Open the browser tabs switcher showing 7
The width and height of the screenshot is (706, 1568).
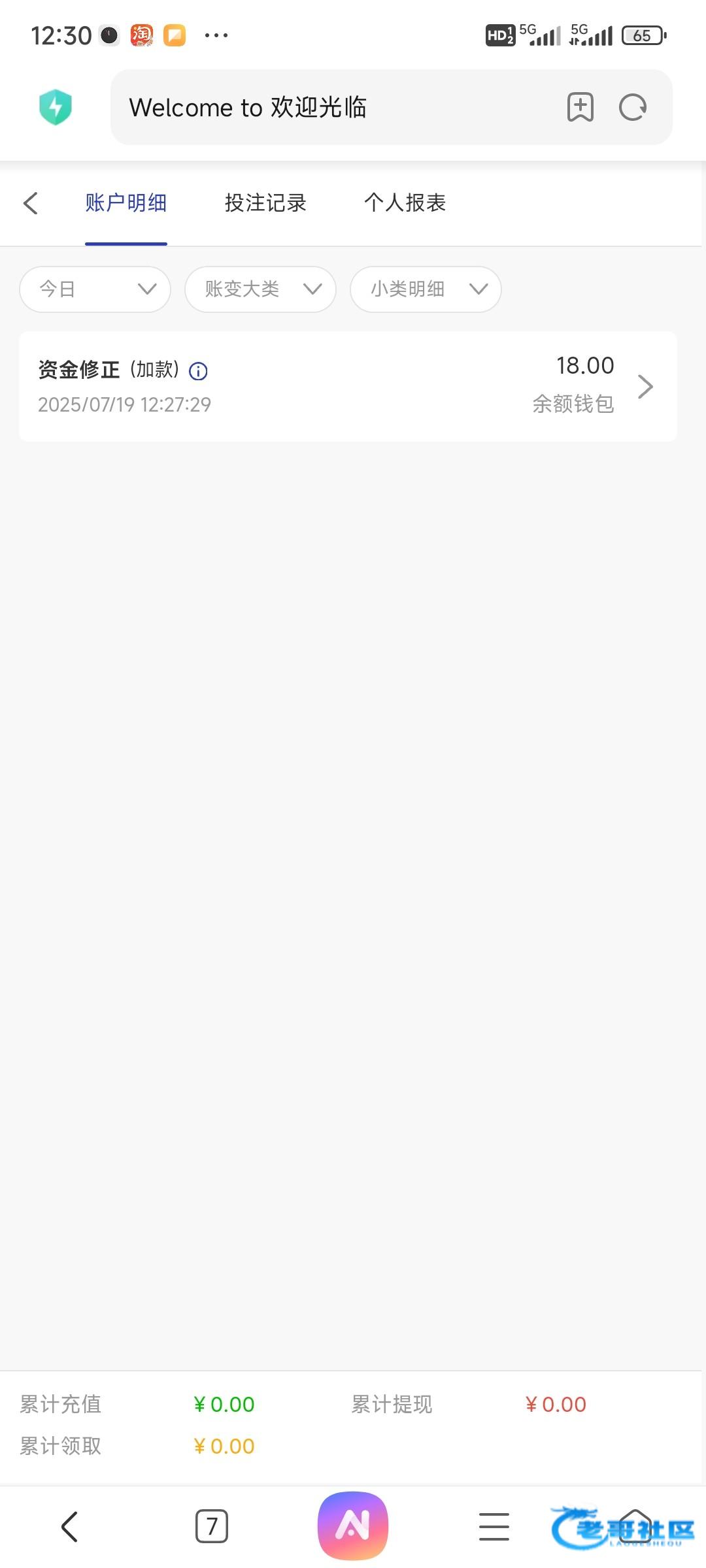(x=211, y=1527)
